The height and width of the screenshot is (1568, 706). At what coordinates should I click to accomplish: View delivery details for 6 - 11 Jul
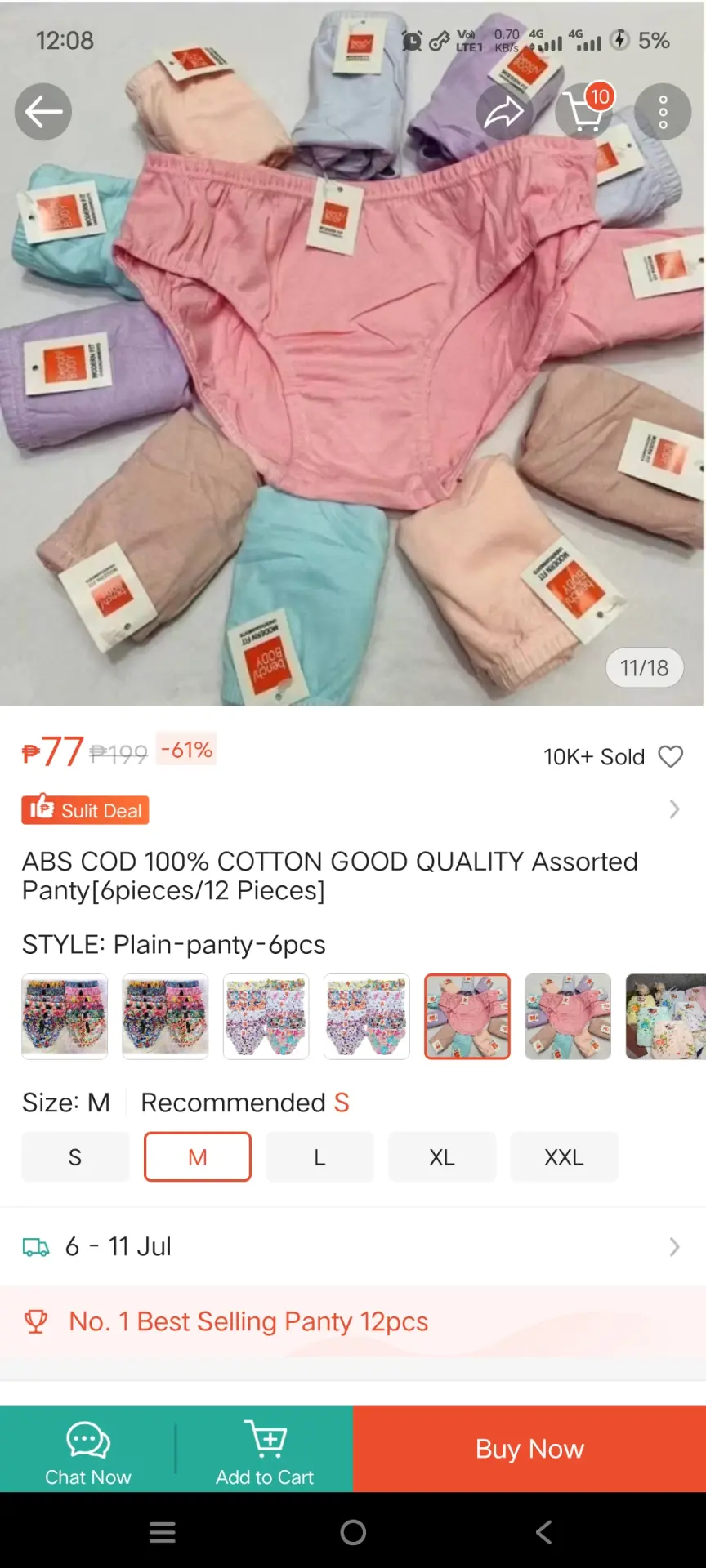click(353, 1247)
